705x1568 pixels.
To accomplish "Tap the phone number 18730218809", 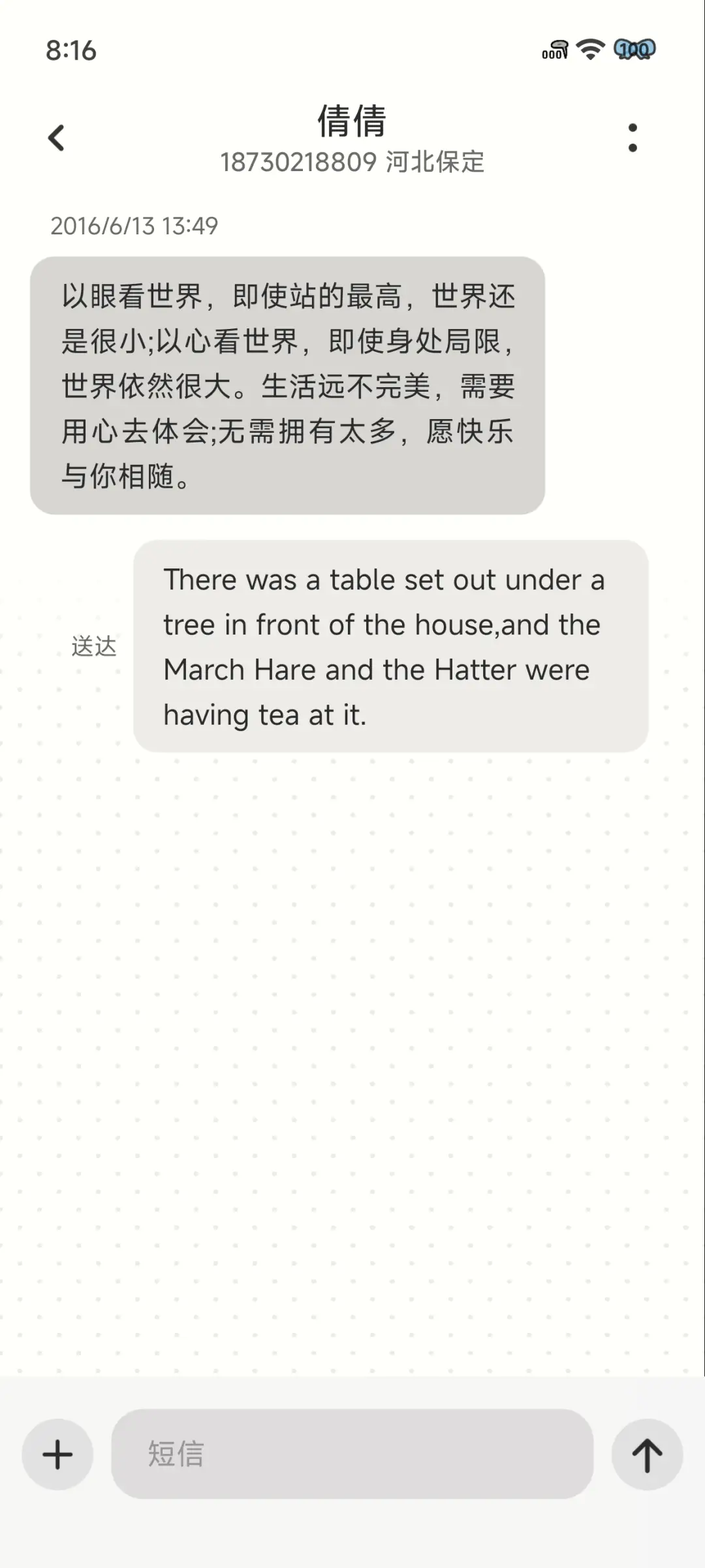I will 297,163.
